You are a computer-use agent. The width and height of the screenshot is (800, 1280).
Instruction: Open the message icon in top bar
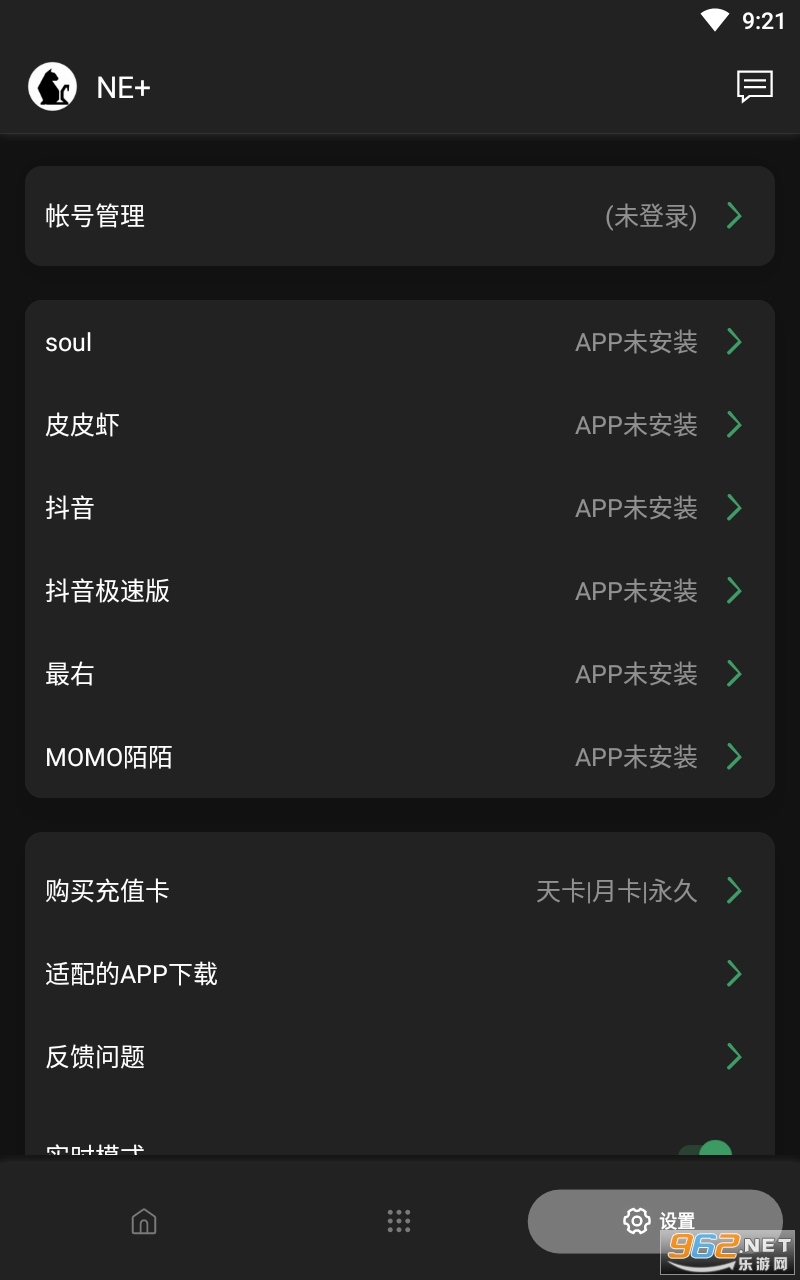pyautogui.click(x=754, y=87)
